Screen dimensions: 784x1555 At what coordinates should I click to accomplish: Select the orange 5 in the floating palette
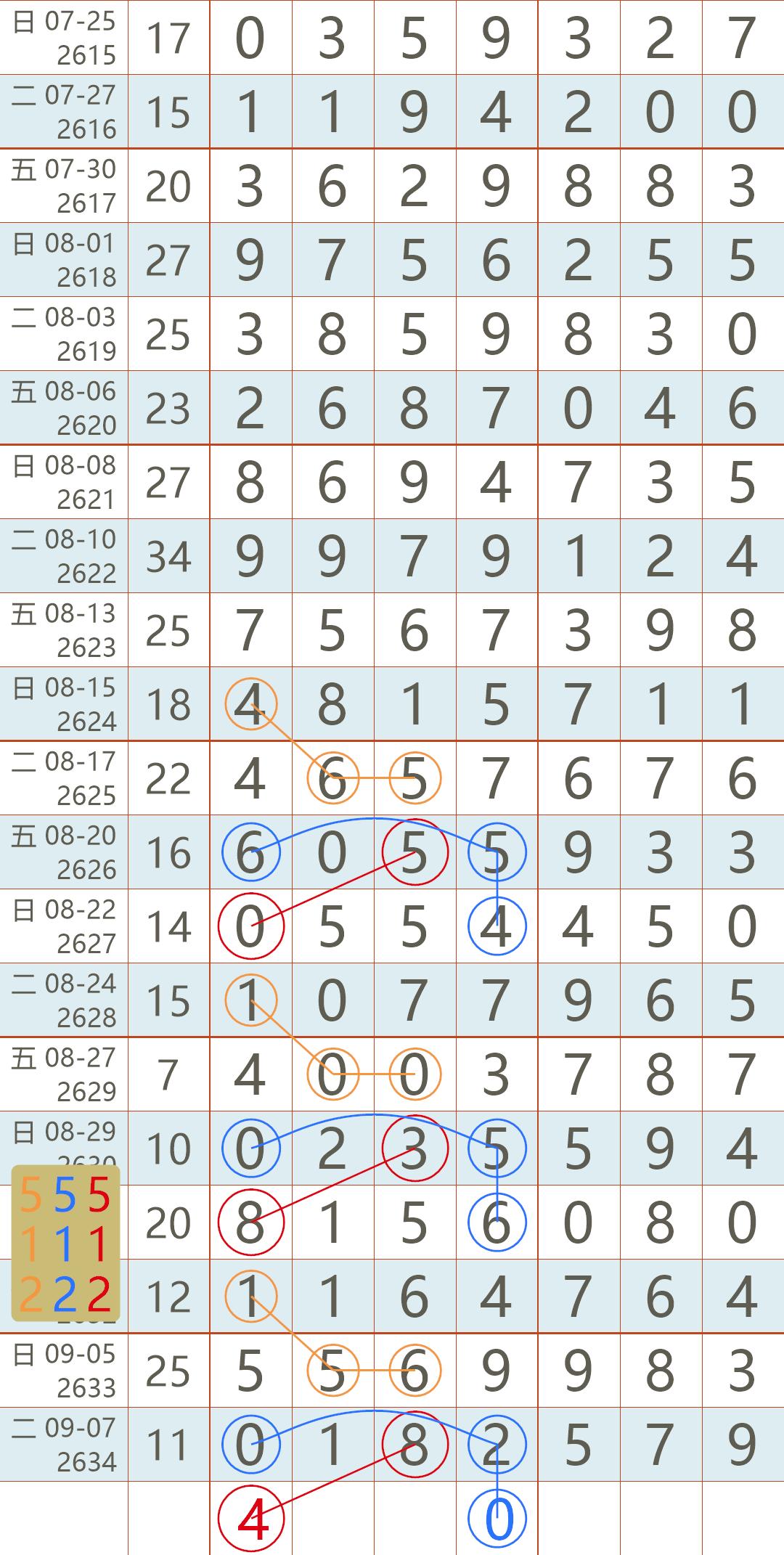click(x=30, y=1196)
